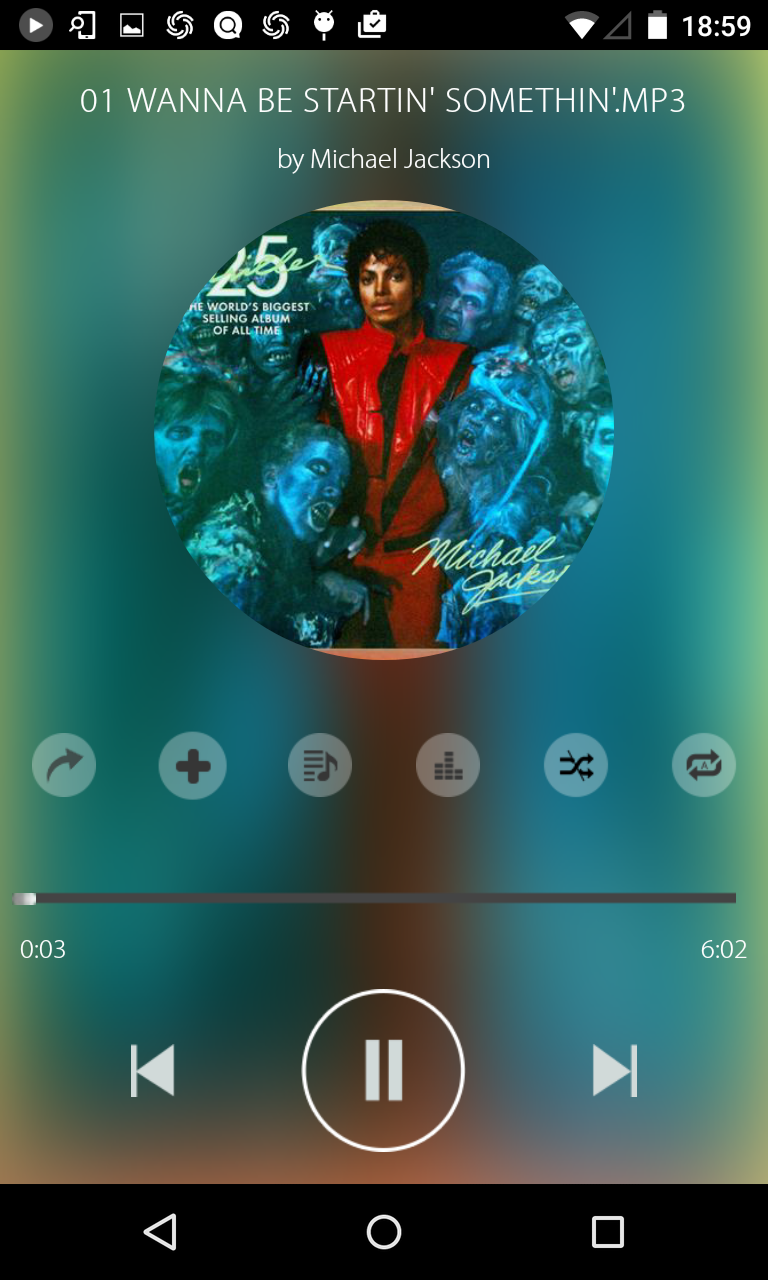The height and width of the screenshot is (1280, 768).
Task: Open the equalizer
Action: point(448,765)
